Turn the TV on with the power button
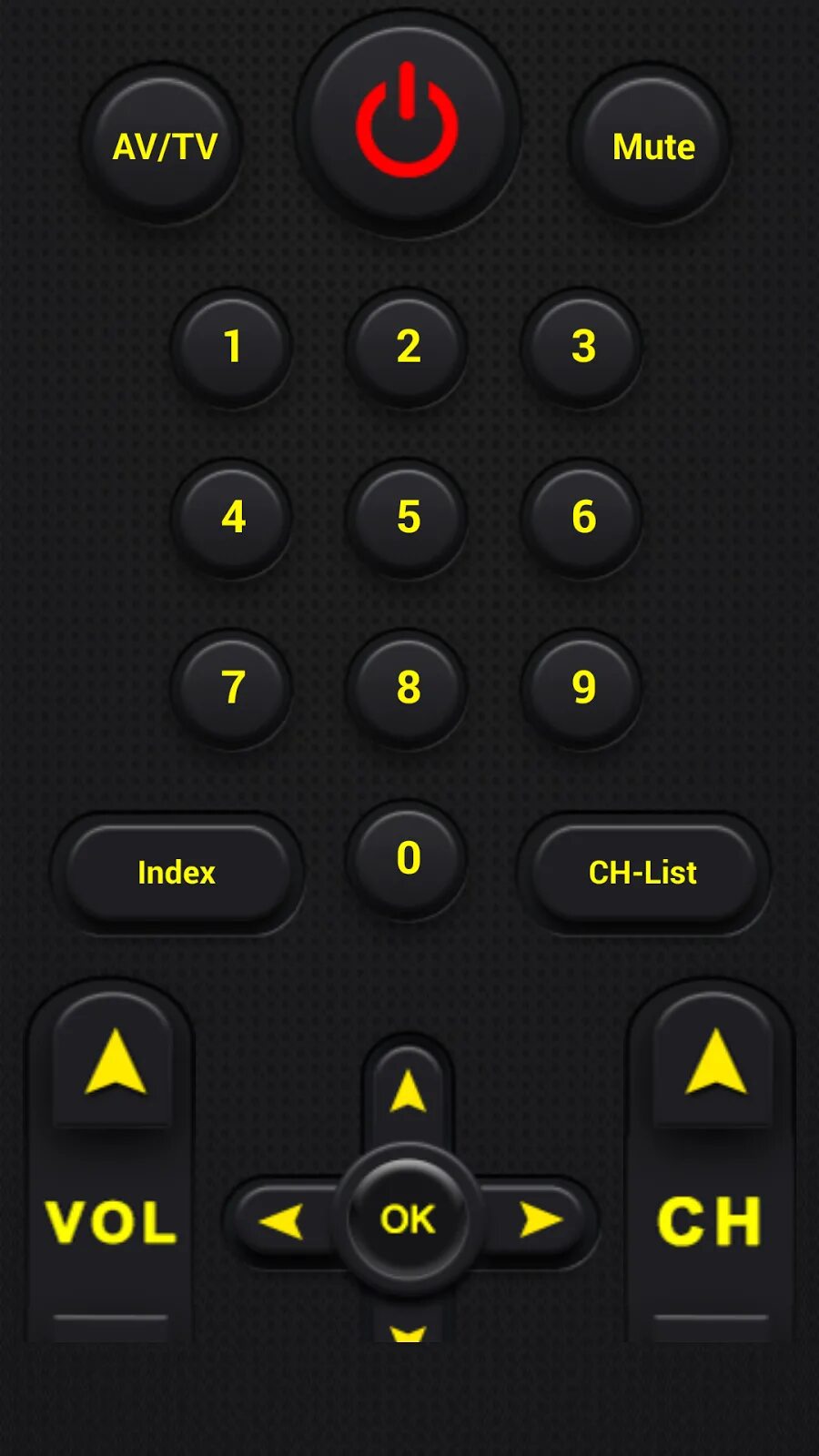Image resolution: width=819 pixels, height=1456 pixels. click(x=407, y=123)
